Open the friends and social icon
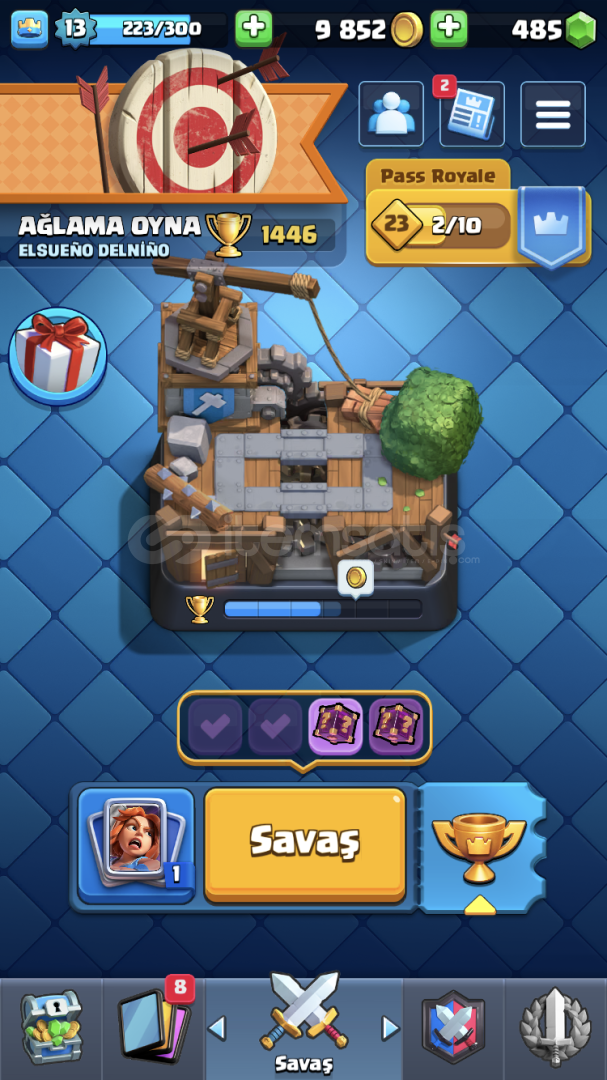607x1080 pixels. click(391, 114)
